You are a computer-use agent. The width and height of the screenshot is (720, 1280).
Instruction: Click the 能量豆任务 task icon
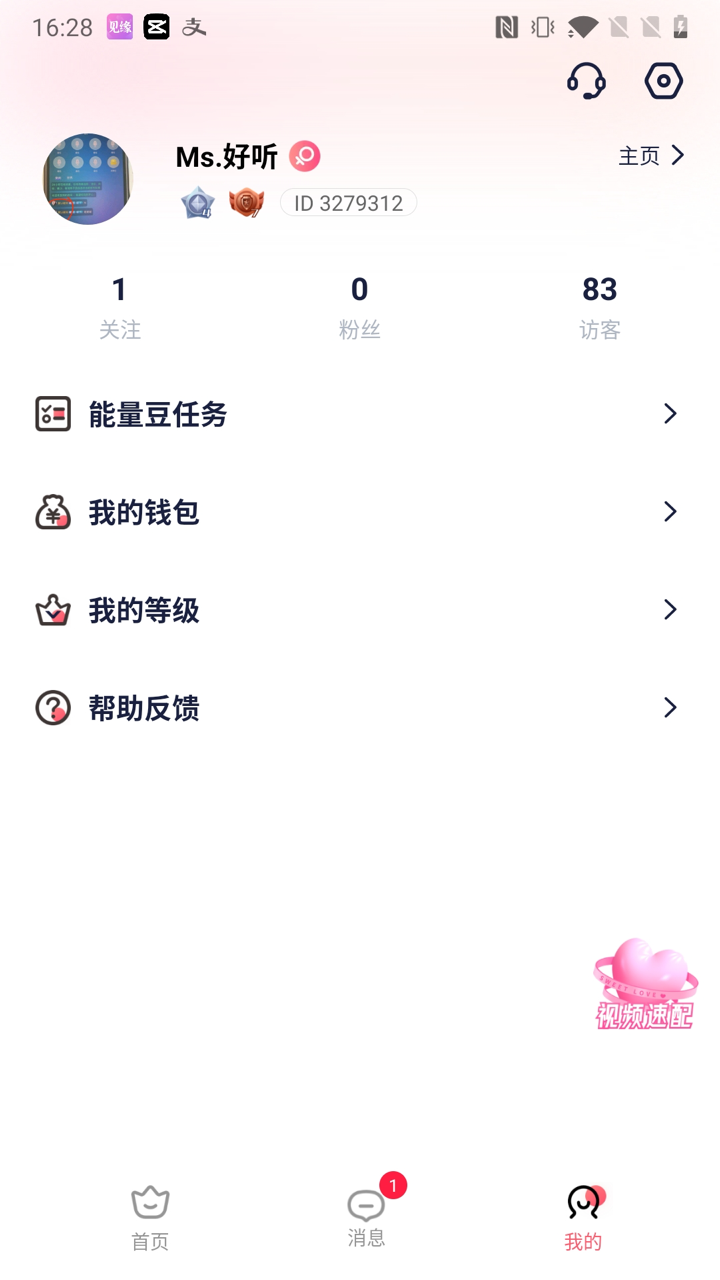(53, 413)
